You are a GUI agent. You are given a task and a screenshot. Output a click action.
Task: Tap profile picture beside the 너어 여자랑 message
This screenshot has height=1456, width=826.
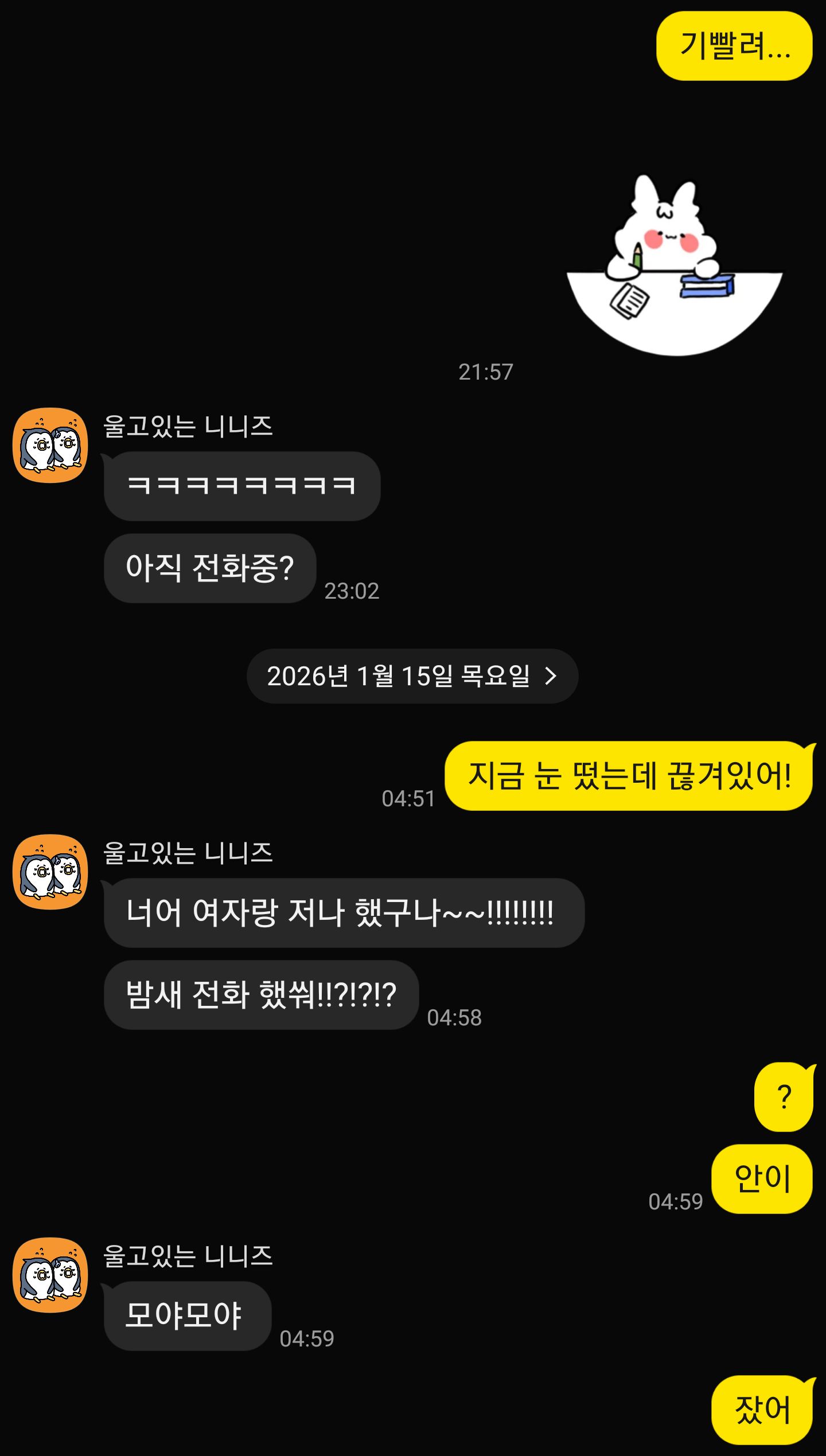point(50,872)
